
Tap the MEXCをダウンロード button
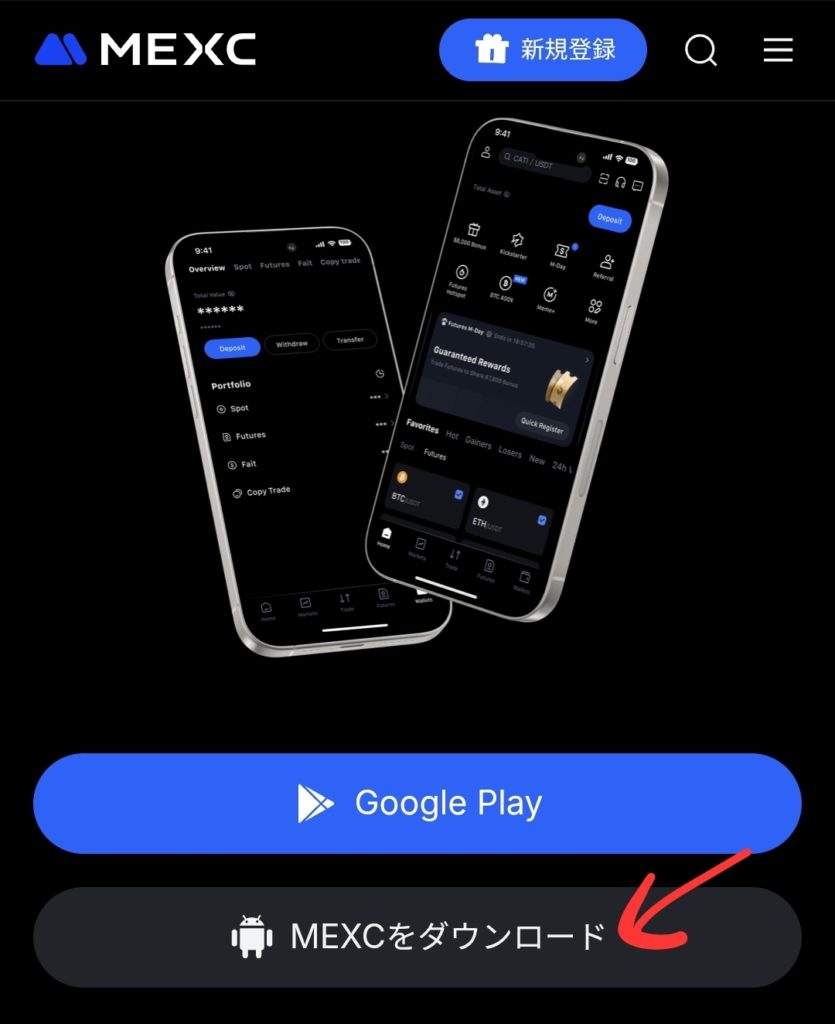pos(417,937)
